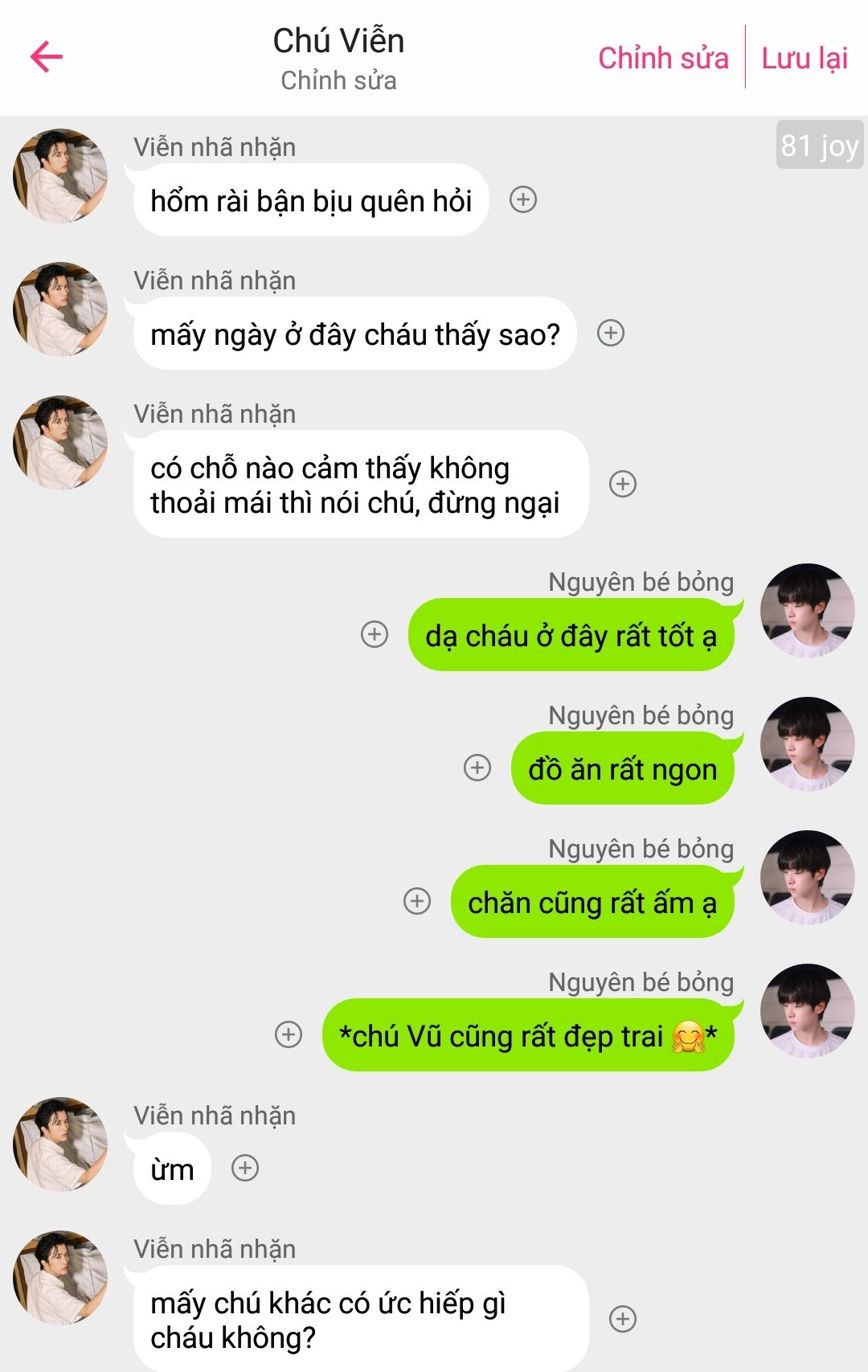The width and height of the screenshot is (868, 1372).
Task: Tap the chat title Chú Viễn
Action: pos(338,42)
